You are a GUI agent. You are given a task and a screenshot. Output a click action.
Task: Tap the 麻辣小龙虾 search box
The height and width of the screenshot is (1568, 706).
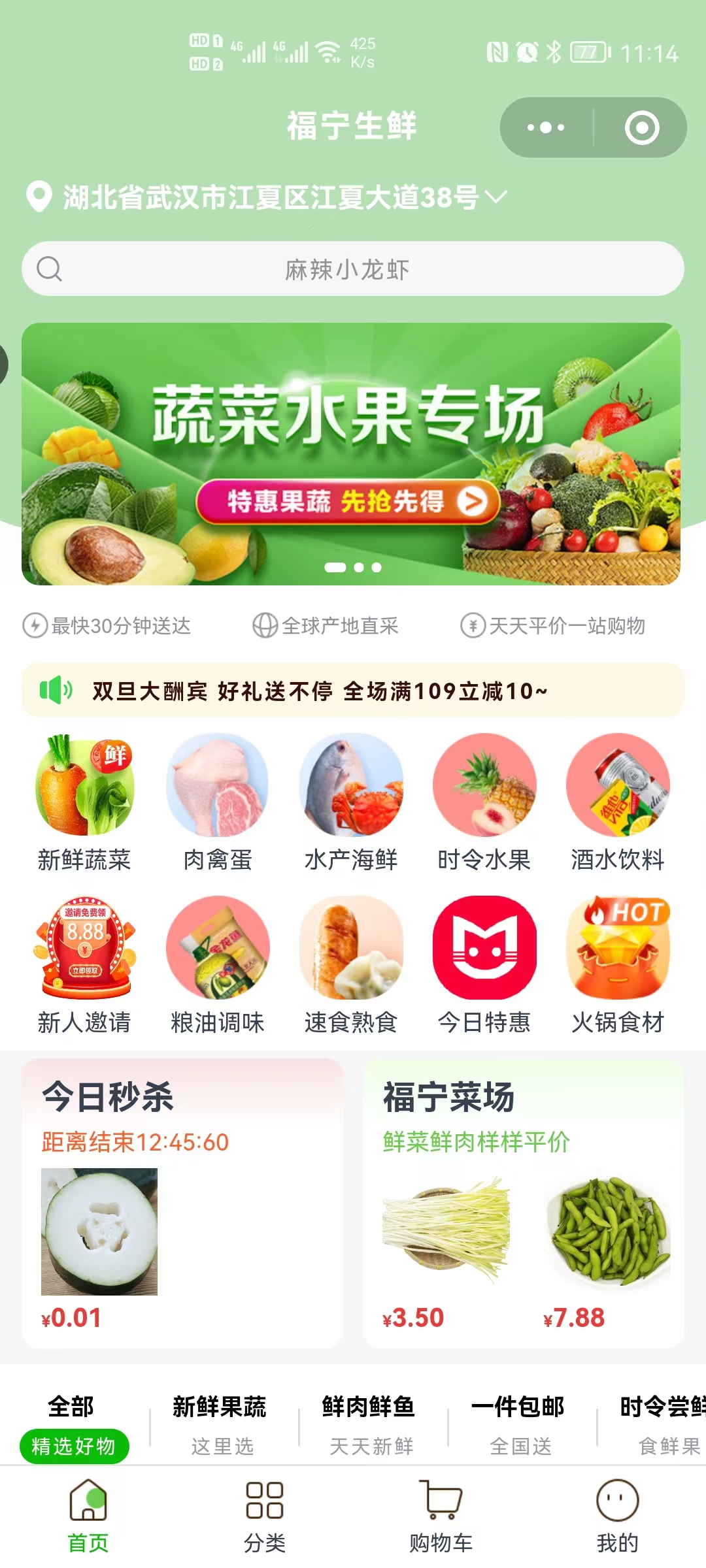click(353, 269)
